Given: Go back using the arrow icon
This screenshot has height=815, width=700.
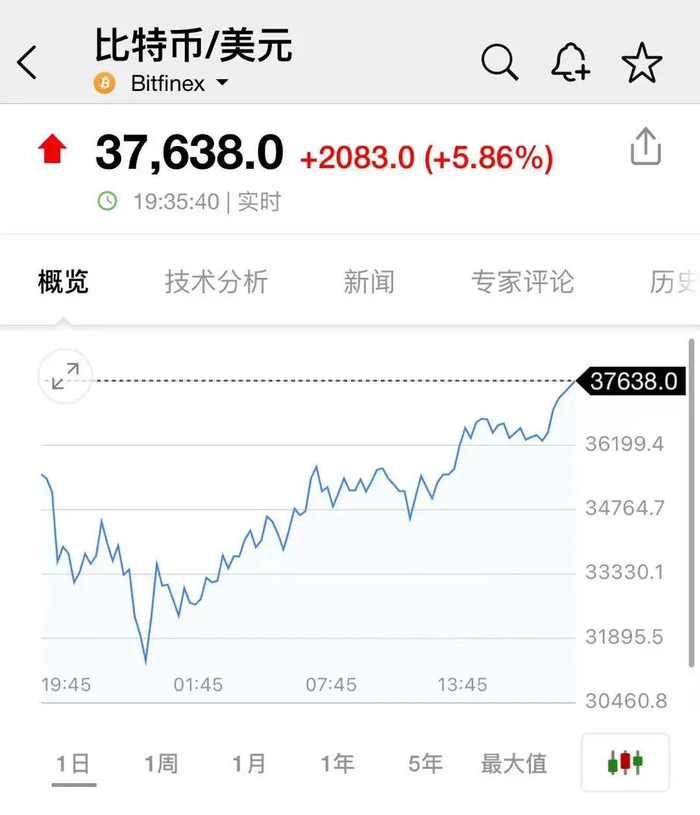Looking at the screenshot, I should (x=28, y=63).
